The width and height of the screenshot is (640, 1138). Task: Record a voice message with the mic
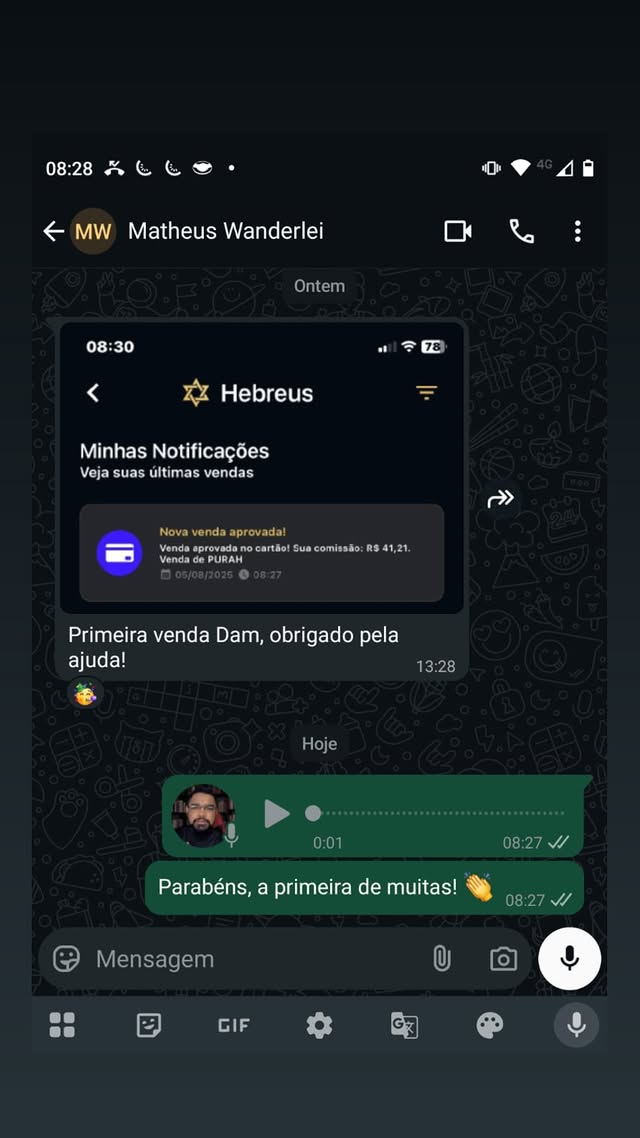click(569, 959)
